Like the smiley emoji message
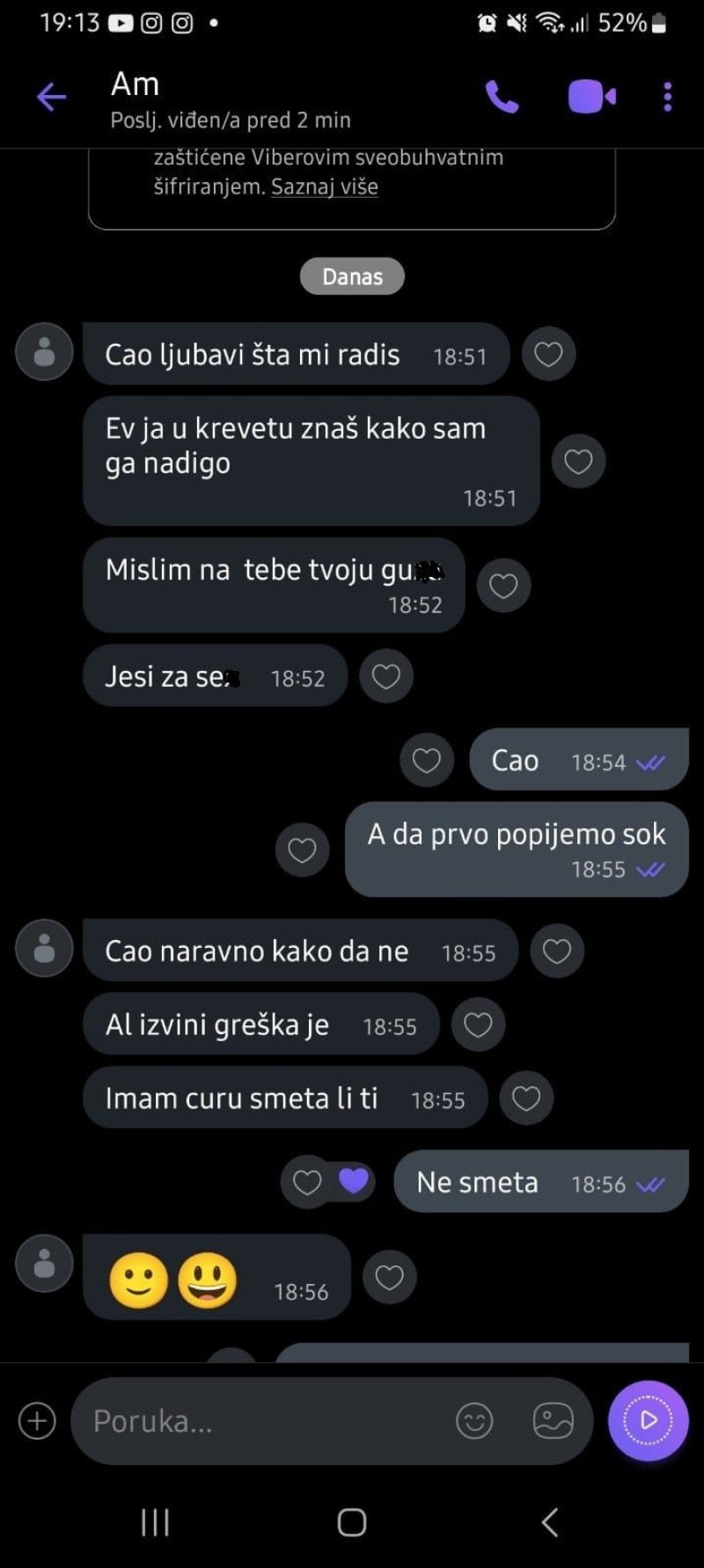 [x=389, y=1277]
